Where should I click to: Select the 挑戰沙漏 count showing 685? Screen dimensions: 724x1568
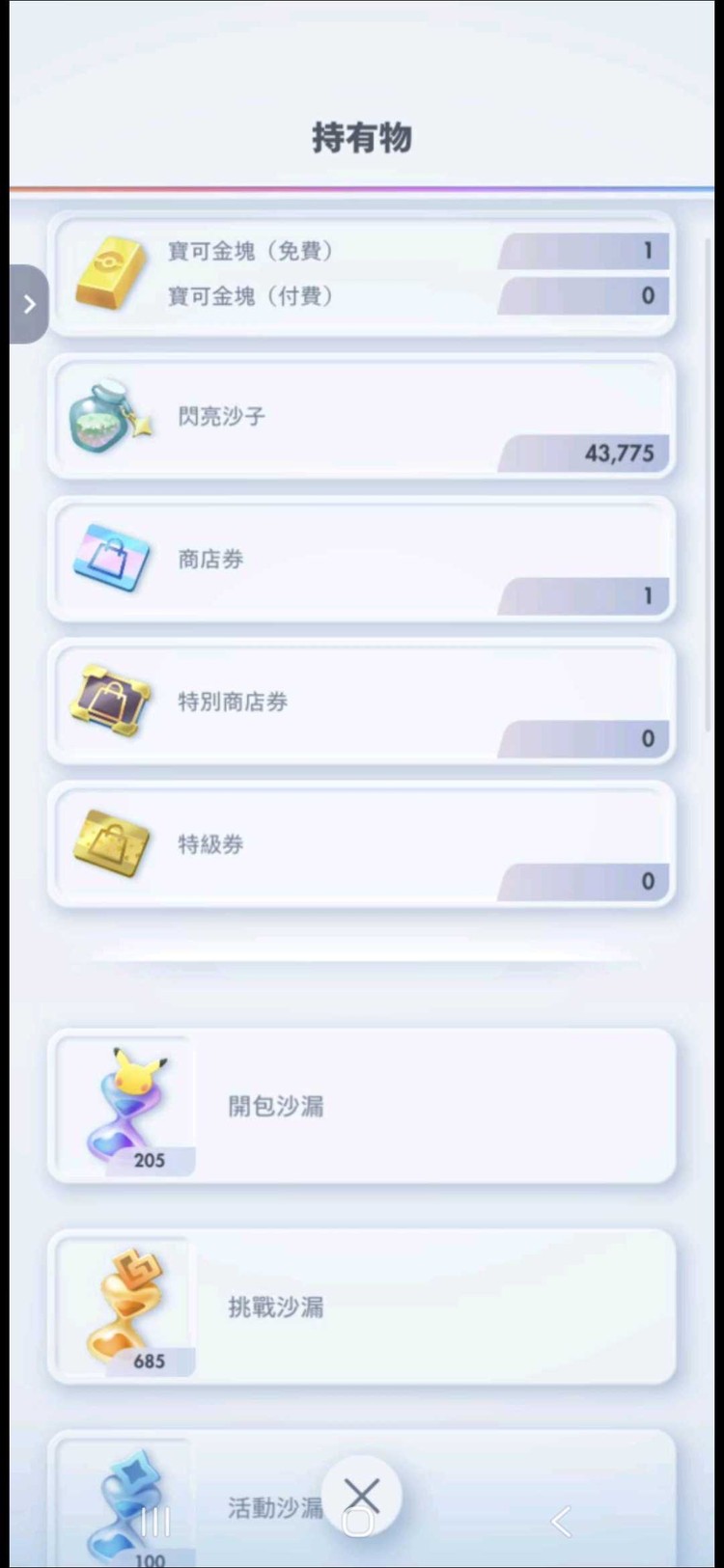[149, 1362]
